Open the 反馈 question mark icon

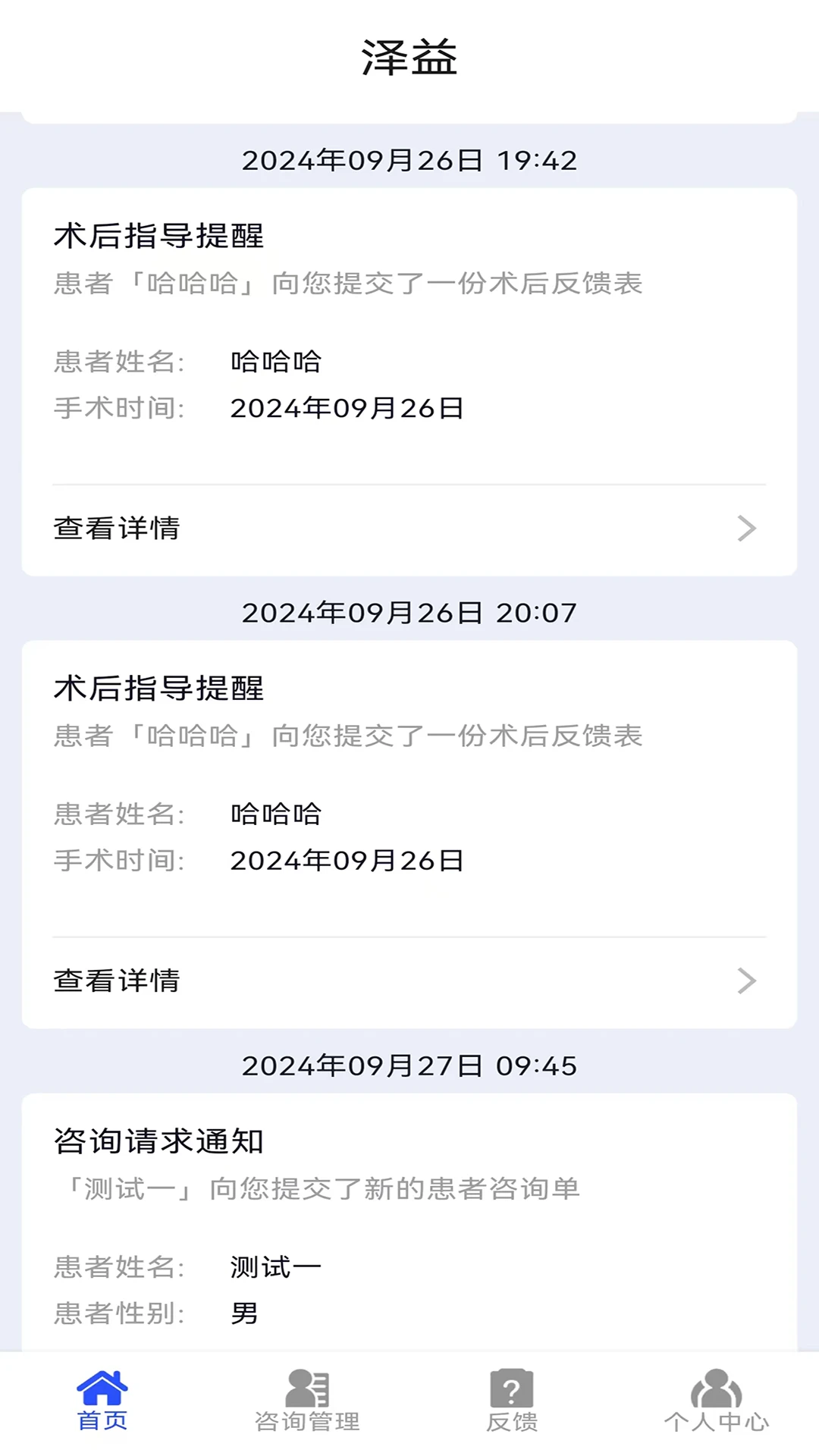(512, 1395)
